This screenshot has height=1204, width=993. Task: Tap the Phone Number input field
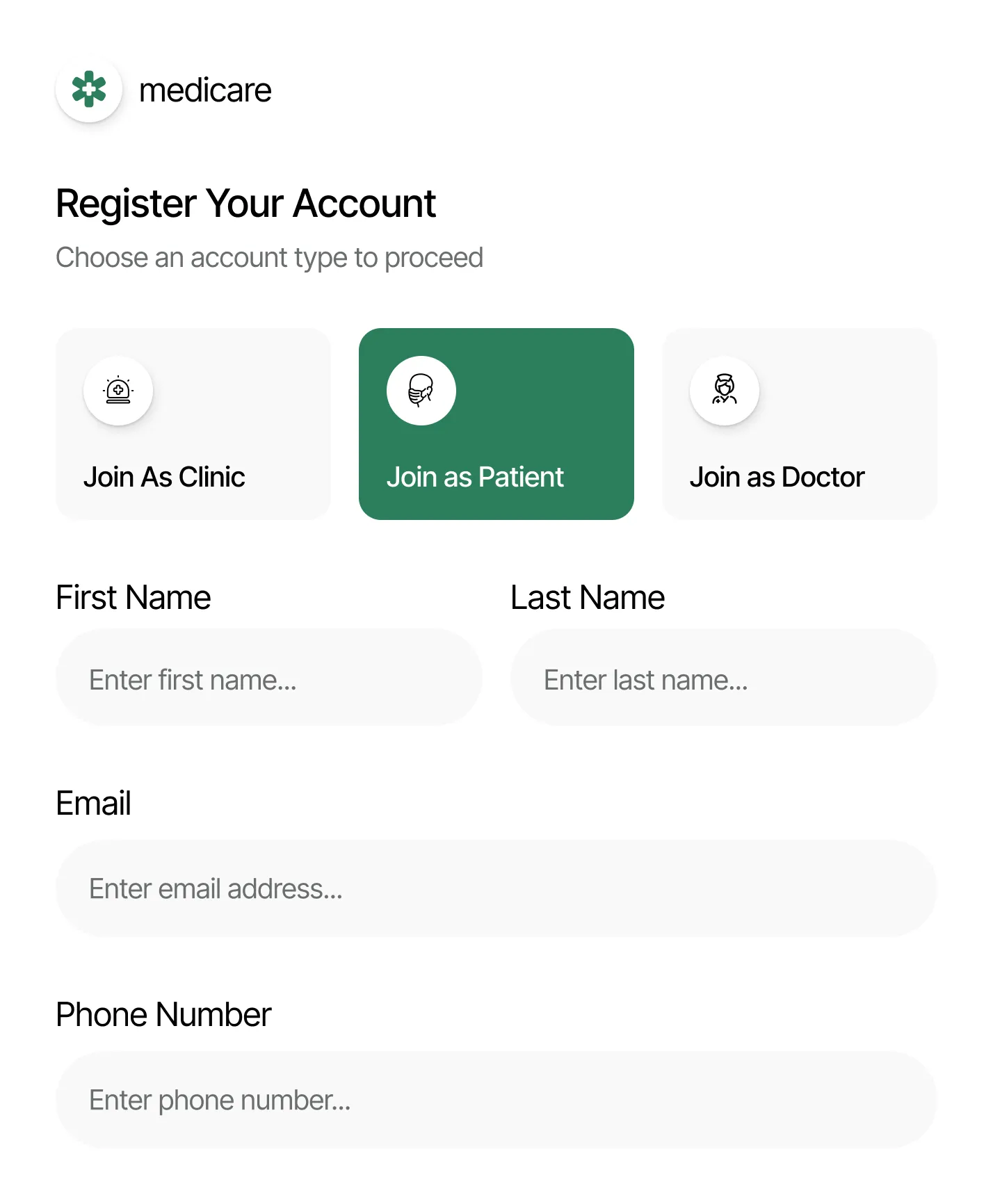[x=496, y=1100]
